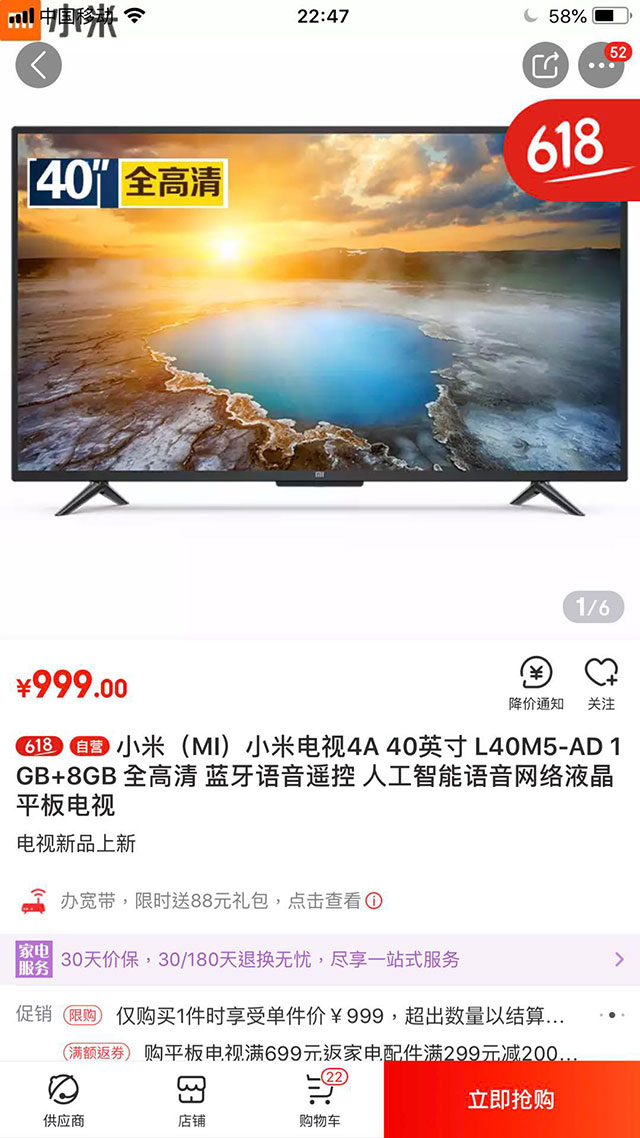Viewport: 640px width, 1138px height.
Task: Tap 关注 to follow this product
Action: [601, 683]
